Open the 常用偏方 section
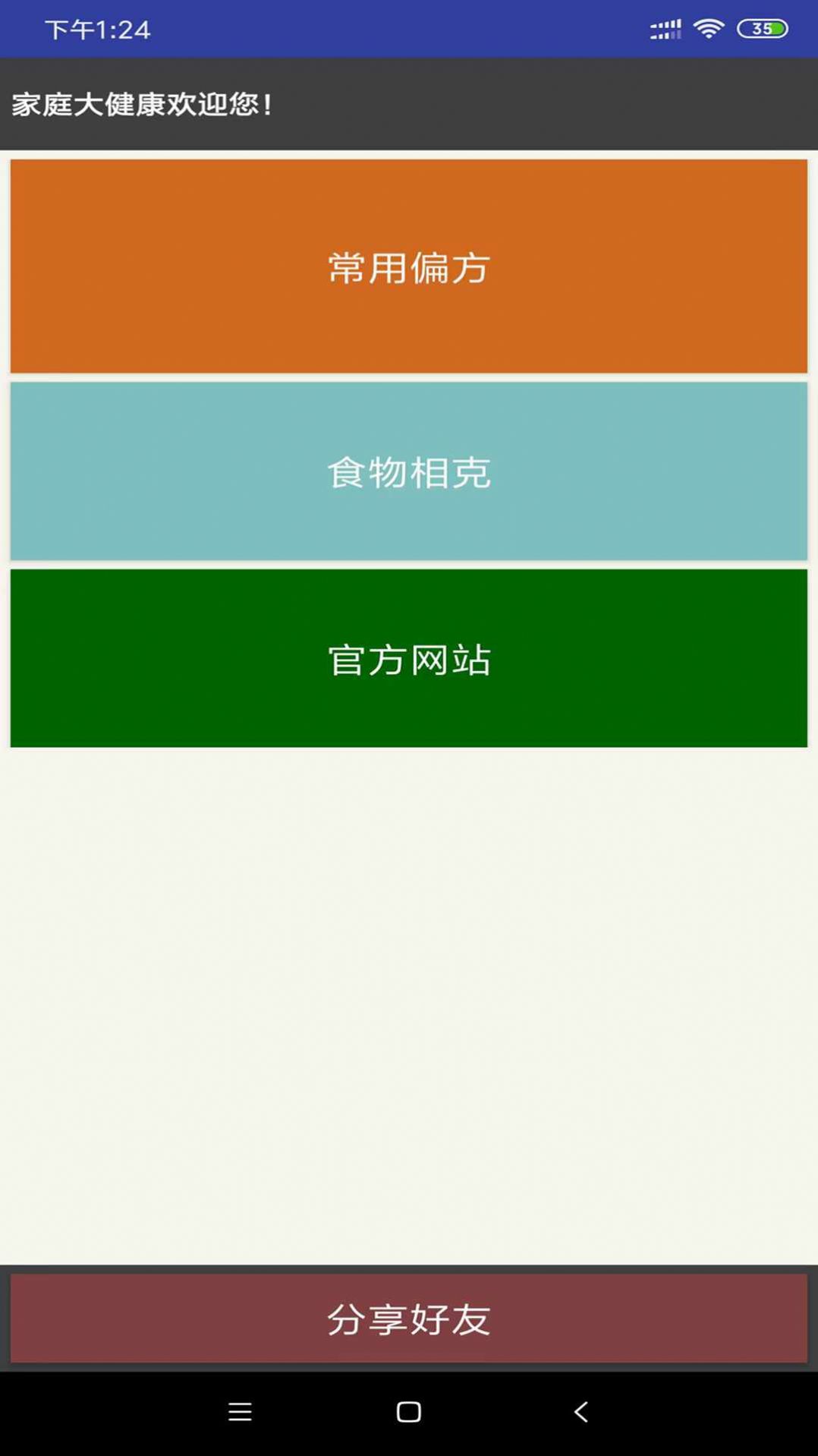818x1456 pixels. tap(408, 266)
